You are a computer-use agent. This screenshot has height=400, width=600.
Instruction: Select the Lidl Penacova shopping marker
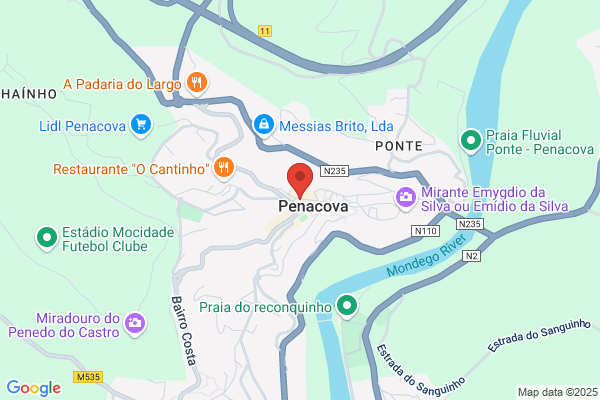coord(141,126)
